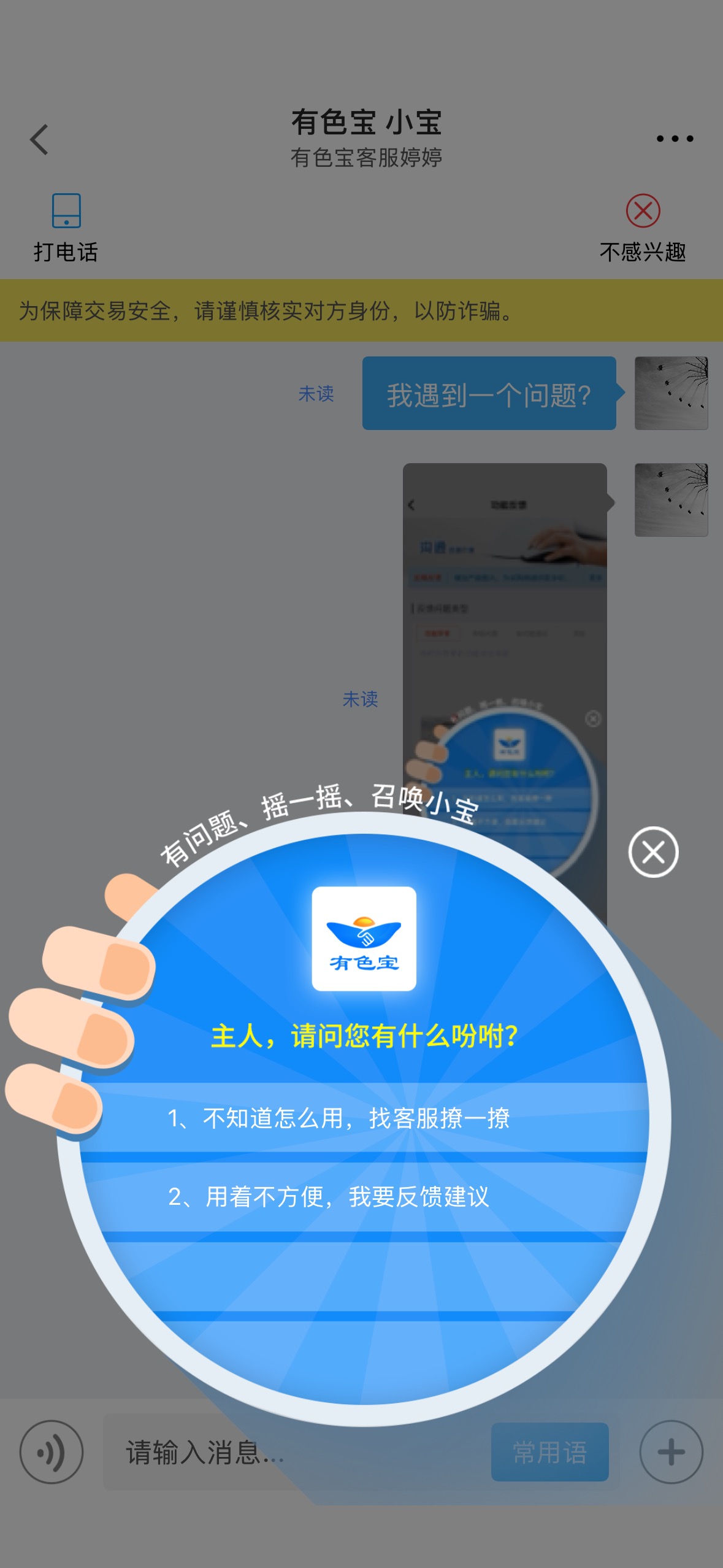Screen dimensions: 723x1568
Task: Tap 打电话 to call the contact
Action: pyautogui.click(x=66, y=228)
